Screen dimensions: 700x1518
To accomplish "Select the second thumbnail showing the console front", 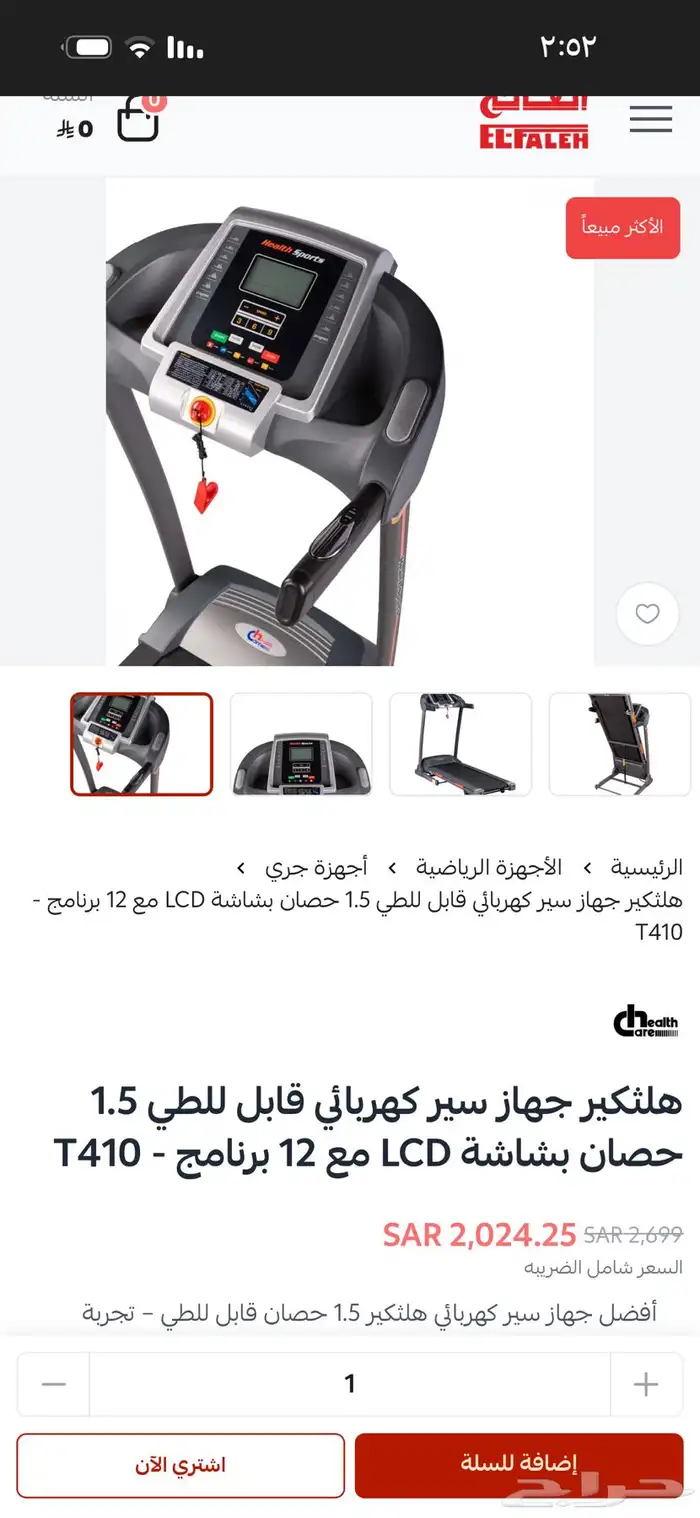I will (301, 744).
